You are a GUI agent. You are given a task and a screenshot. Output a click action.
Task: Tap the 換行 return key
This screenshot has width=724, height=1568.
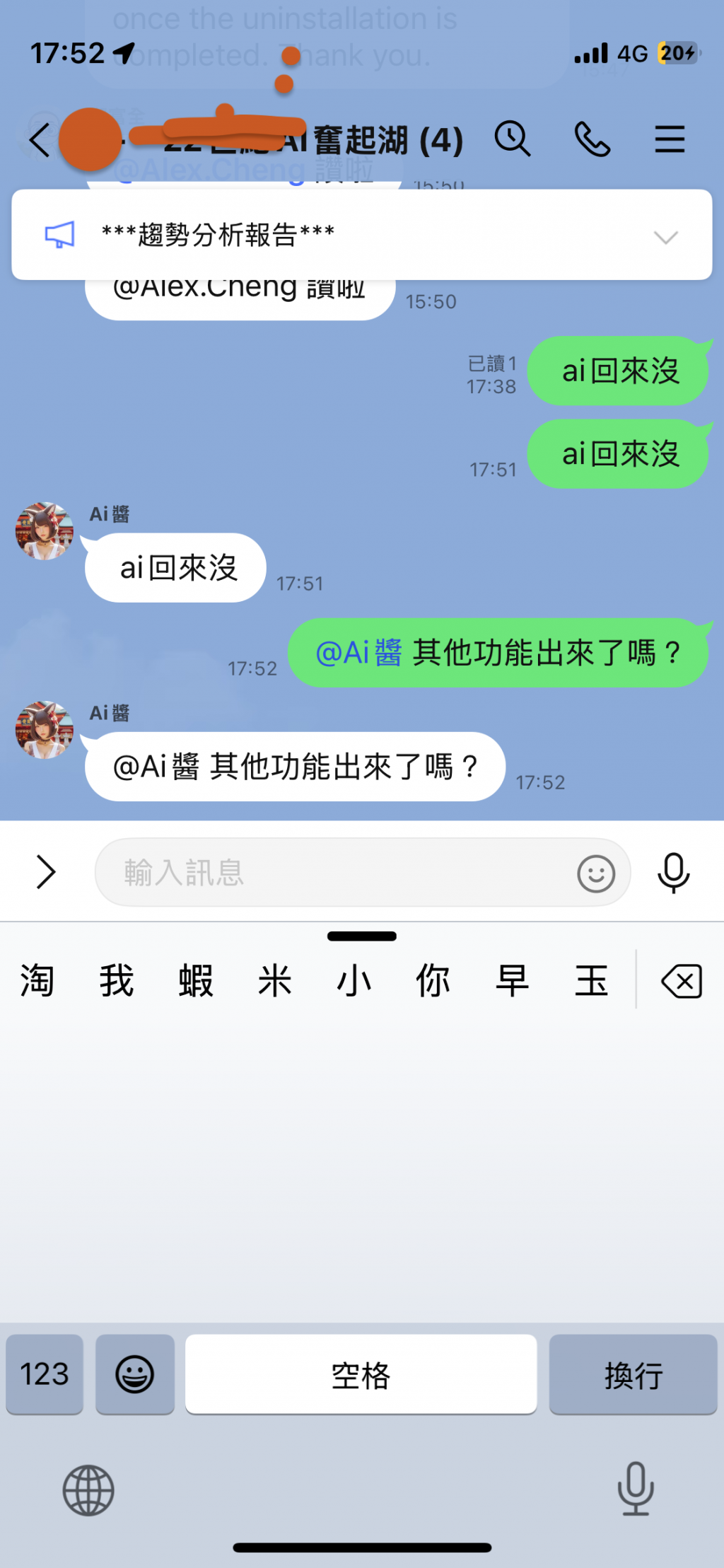(x=633, y=1374)
